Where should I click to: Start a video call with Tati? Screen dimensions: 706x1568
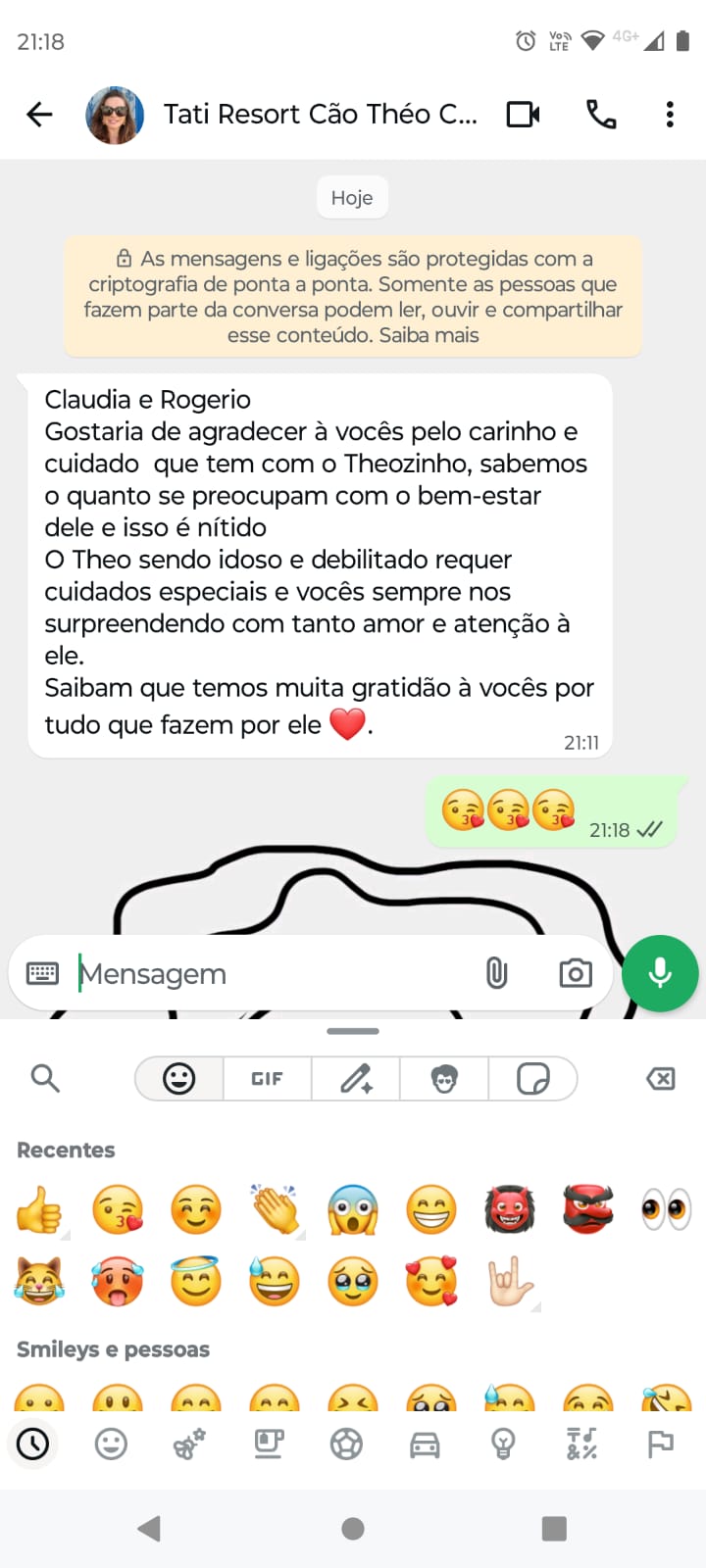pos(523,115)
